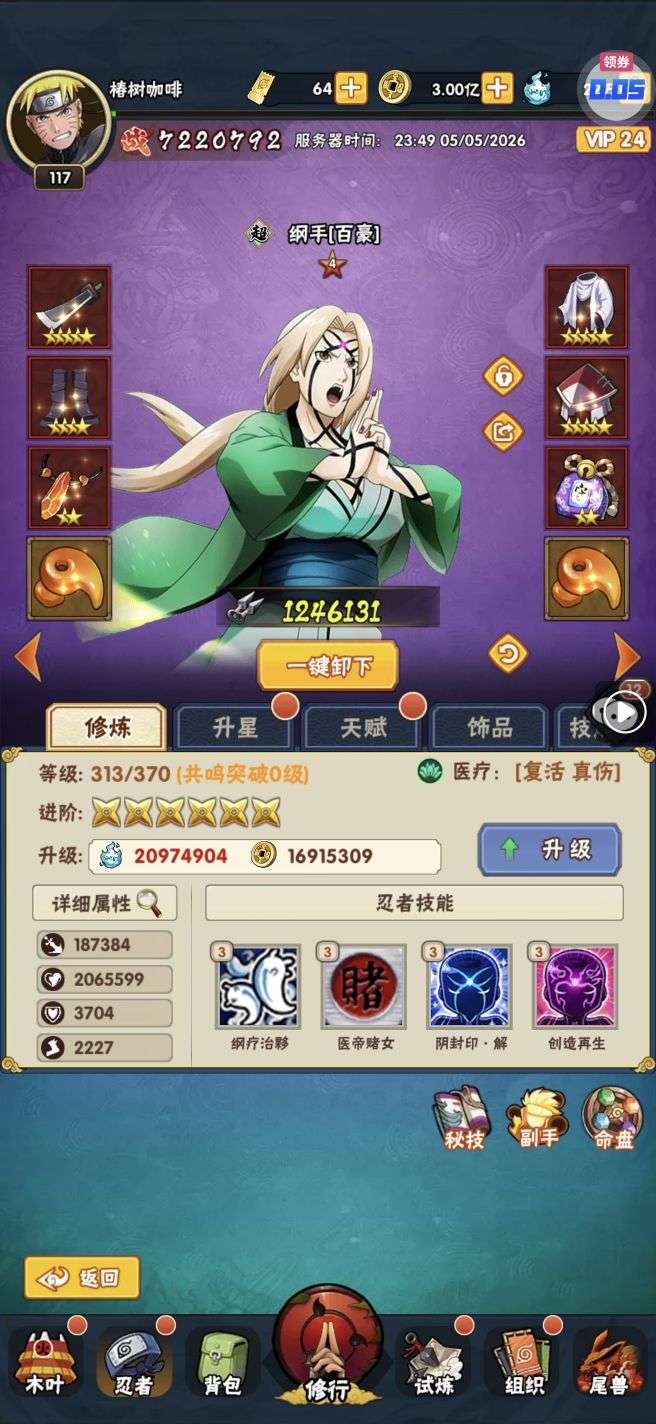
Task: Switch to the 升星 tab
Action: click(236, 727)
